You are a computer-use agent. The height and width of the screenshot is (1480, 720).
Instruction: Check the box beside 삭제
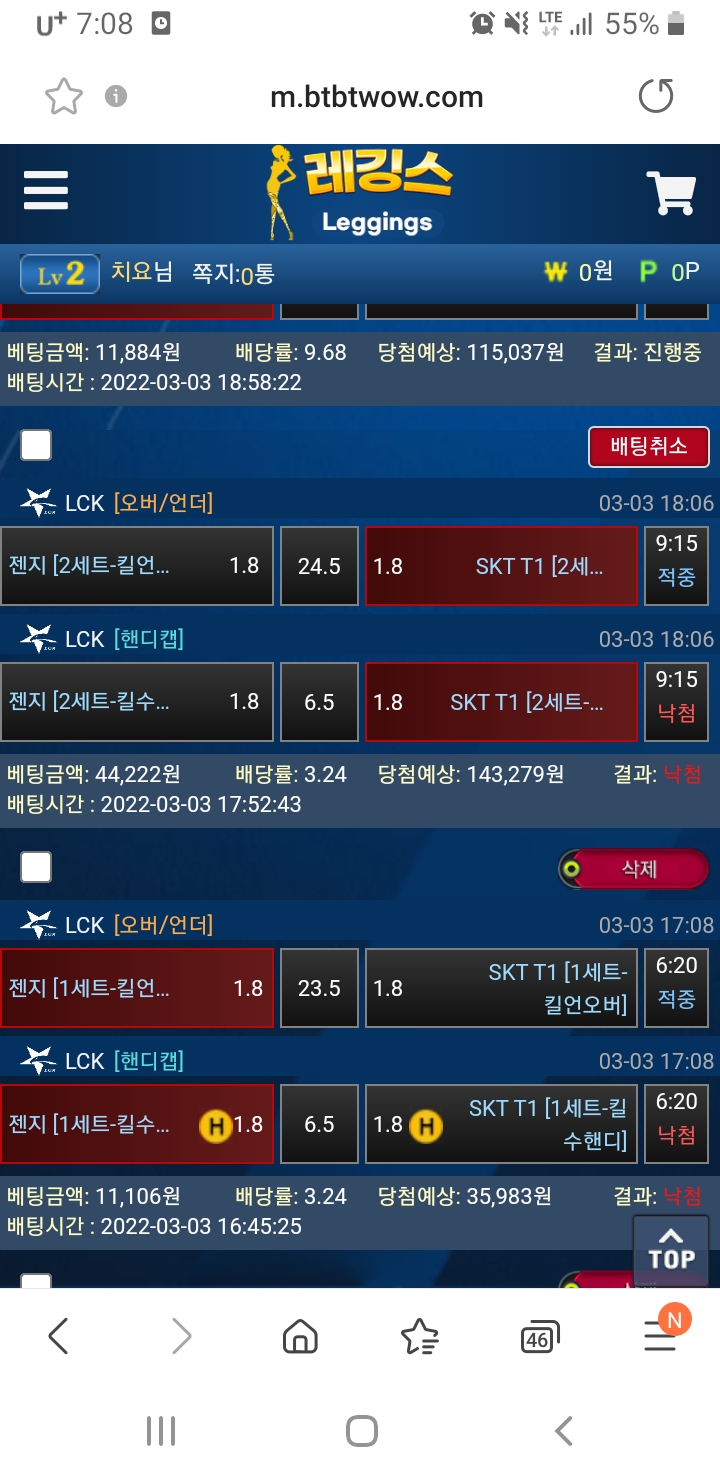(36, 867)
